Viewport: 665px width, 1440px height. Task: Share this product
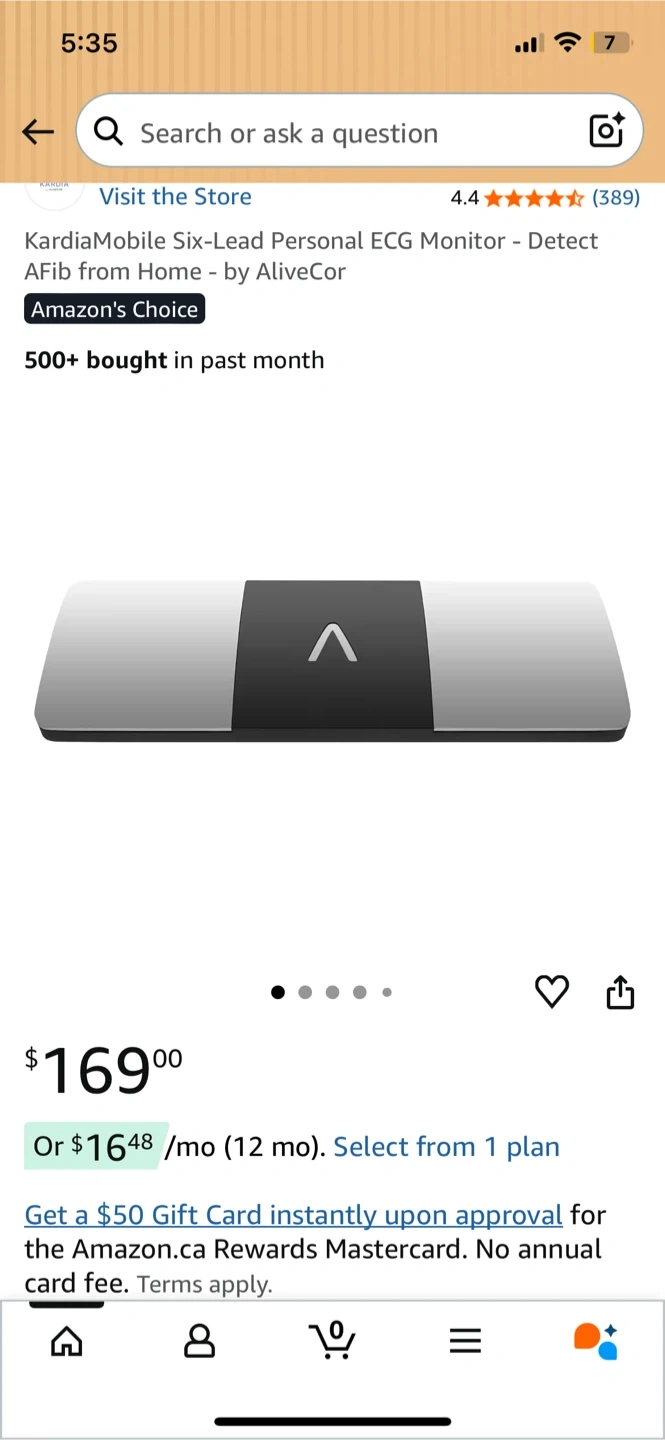click(620, 992)
